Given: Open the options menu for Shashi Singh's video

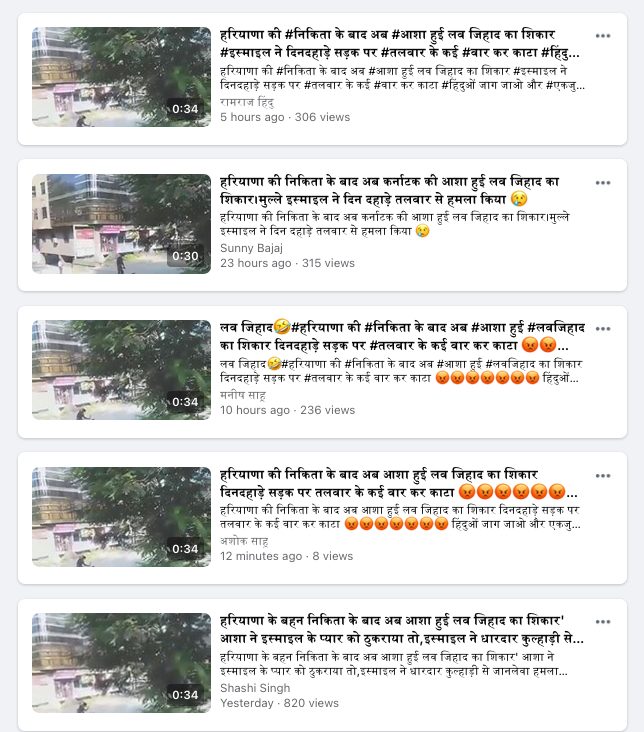Looking at the screenshot, I should 603,623.
